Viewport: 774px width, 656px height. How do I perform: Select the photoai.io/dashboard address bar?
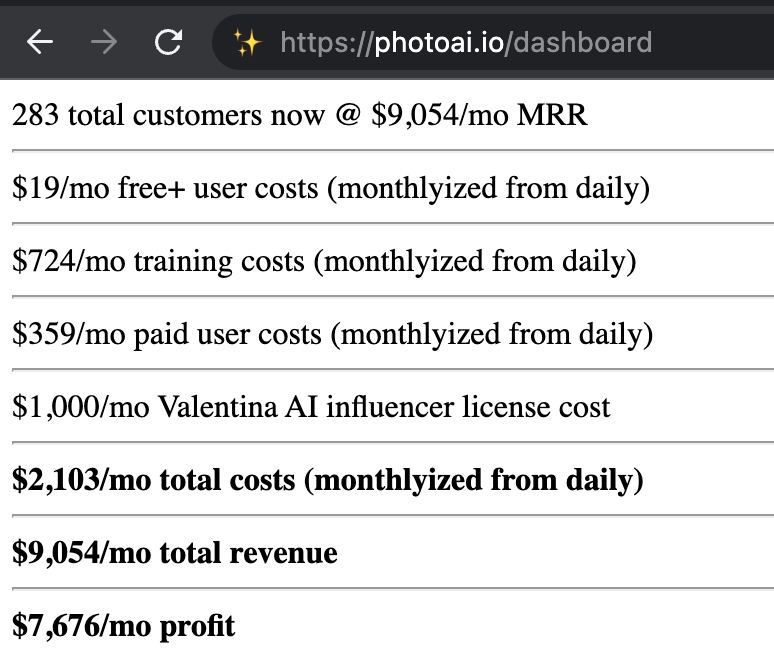466,43
